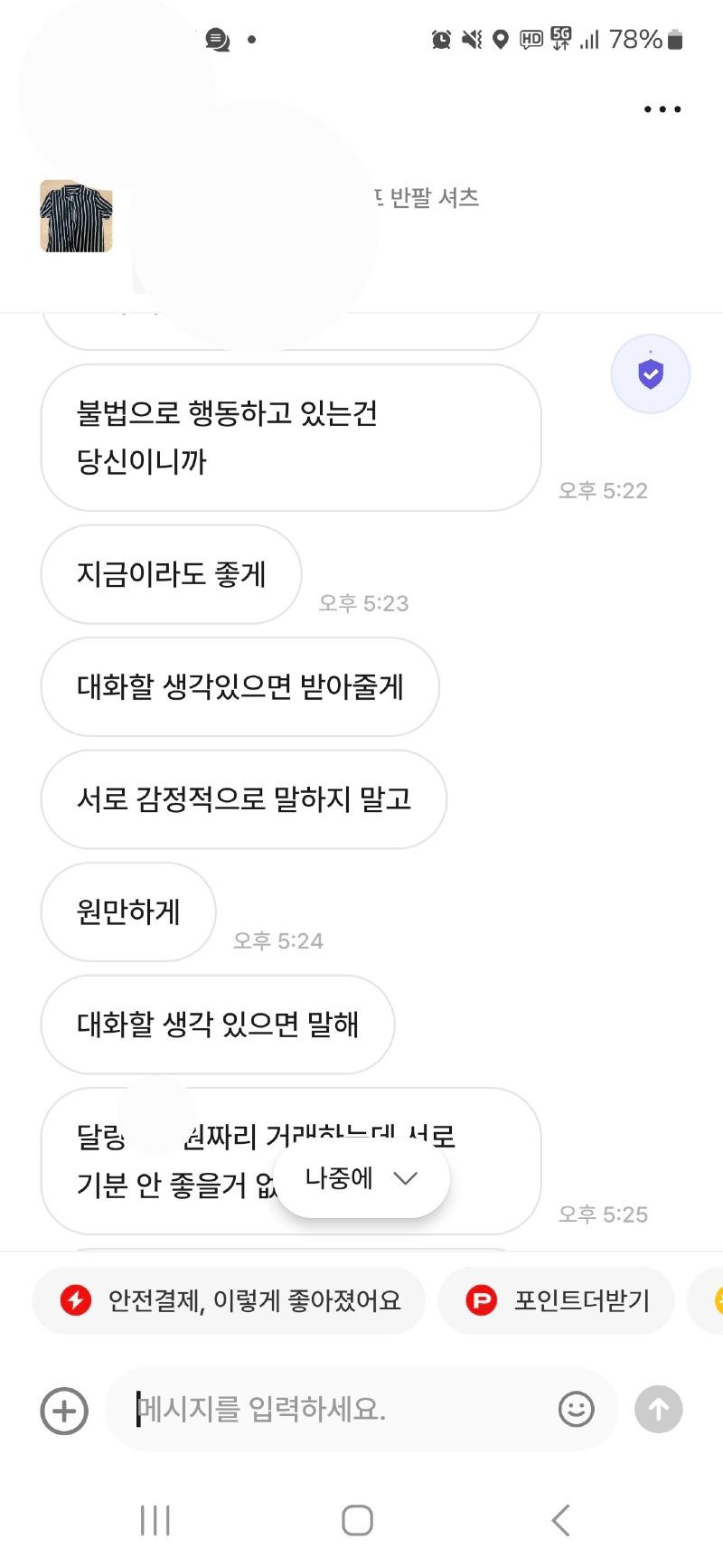Open the striped shirt product thumbnail
The height and width of the screenshot is (1568, 723).
(76, 216)
